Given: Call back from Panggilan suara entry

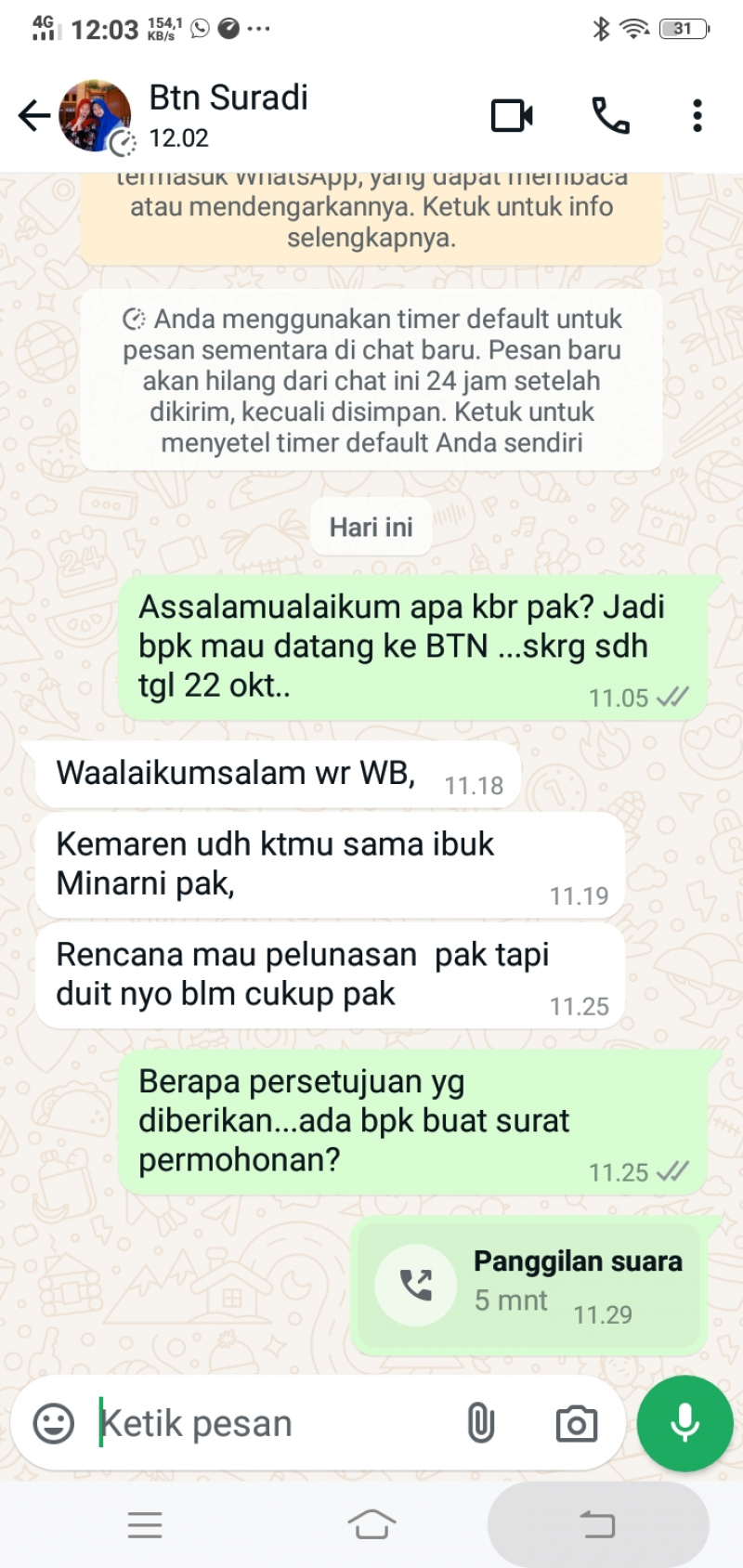Looking at the screenshot, I should [x=416, y=1285].
